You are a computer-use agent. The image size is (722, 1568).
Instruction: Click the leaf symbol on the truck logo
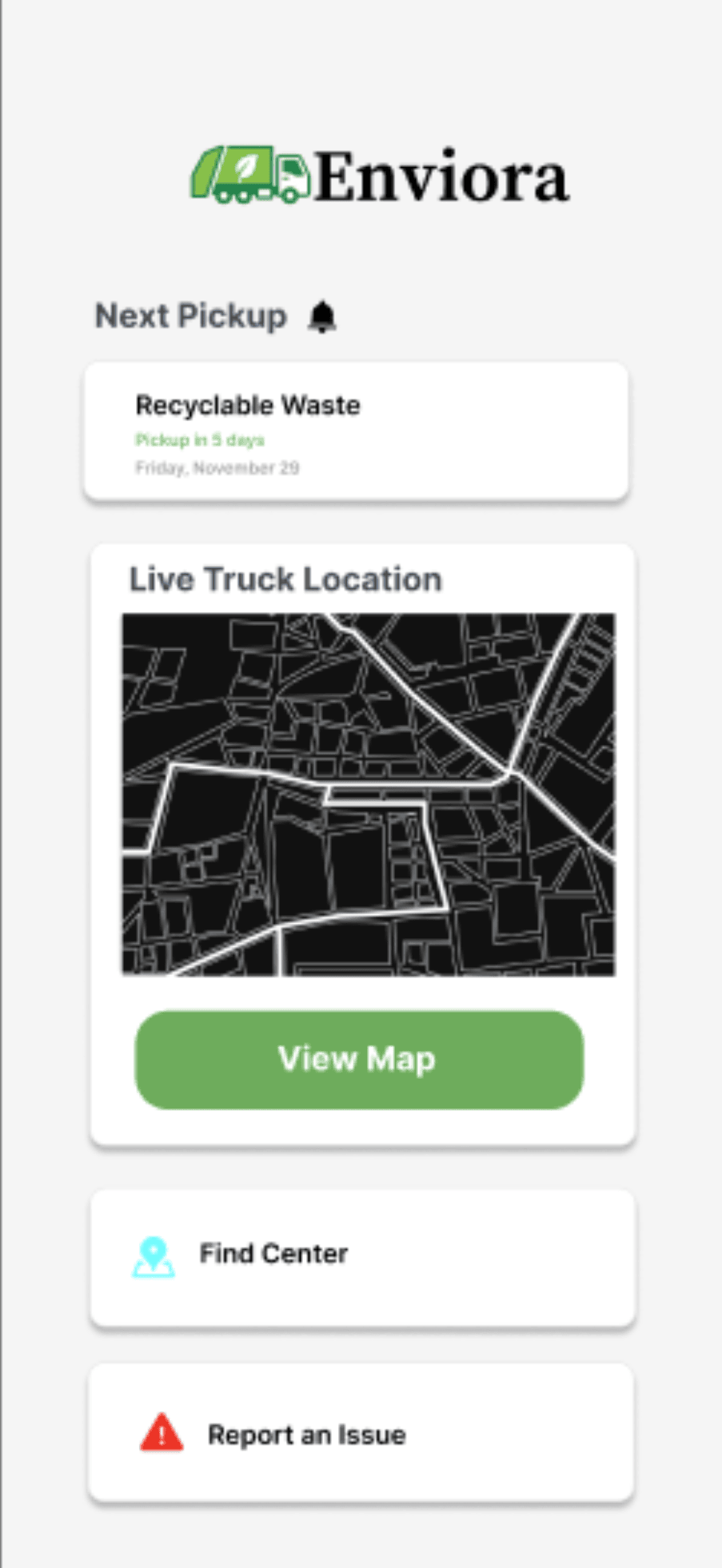coord(248,168)
